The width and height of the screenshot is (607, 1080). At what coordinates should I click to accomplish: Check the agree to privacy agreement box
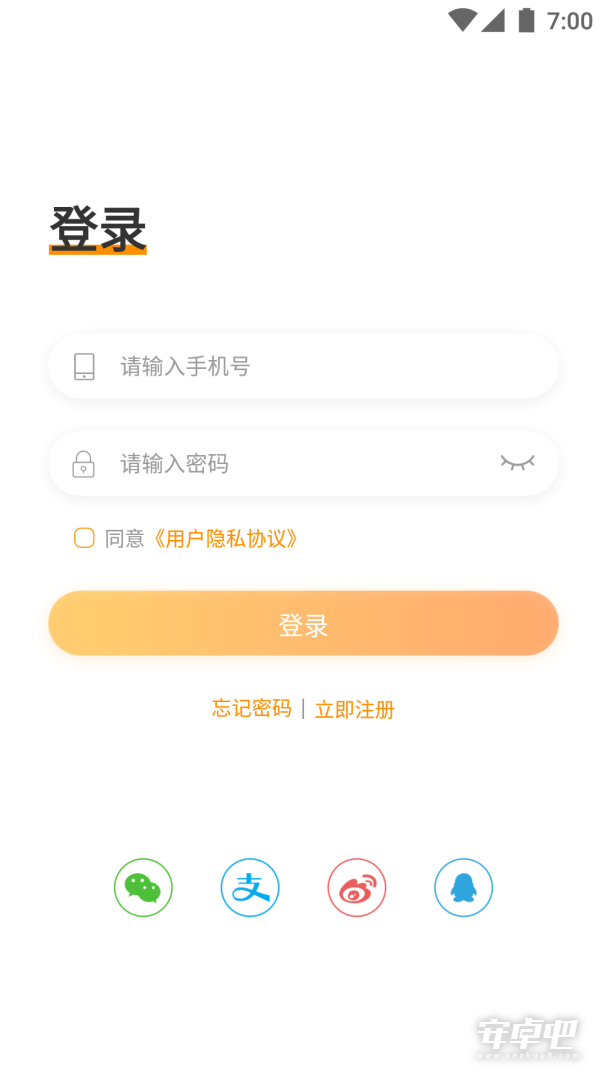84,538
